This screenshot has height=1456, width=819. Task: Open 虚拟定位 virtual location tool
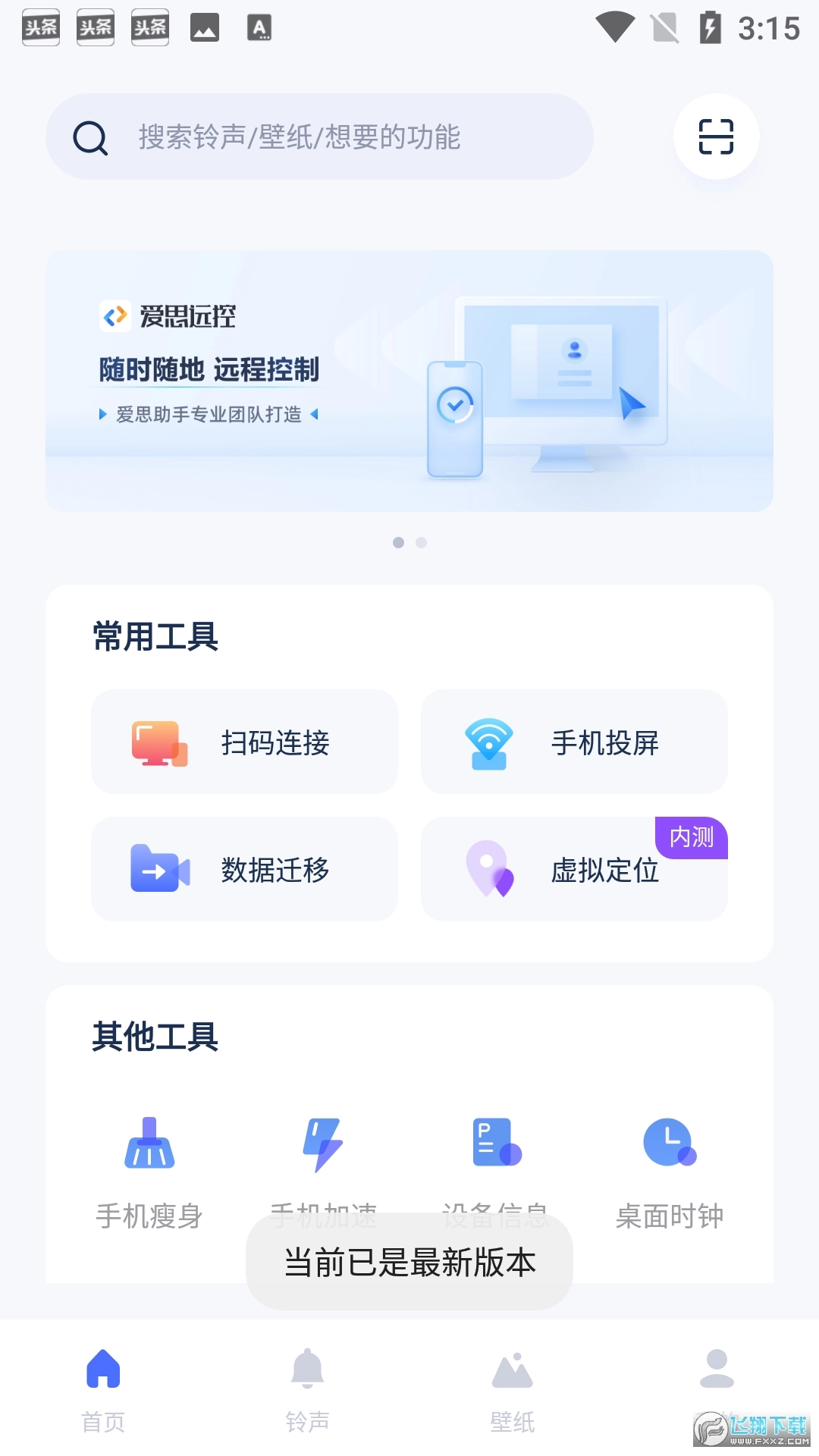[x=574, y=870]
